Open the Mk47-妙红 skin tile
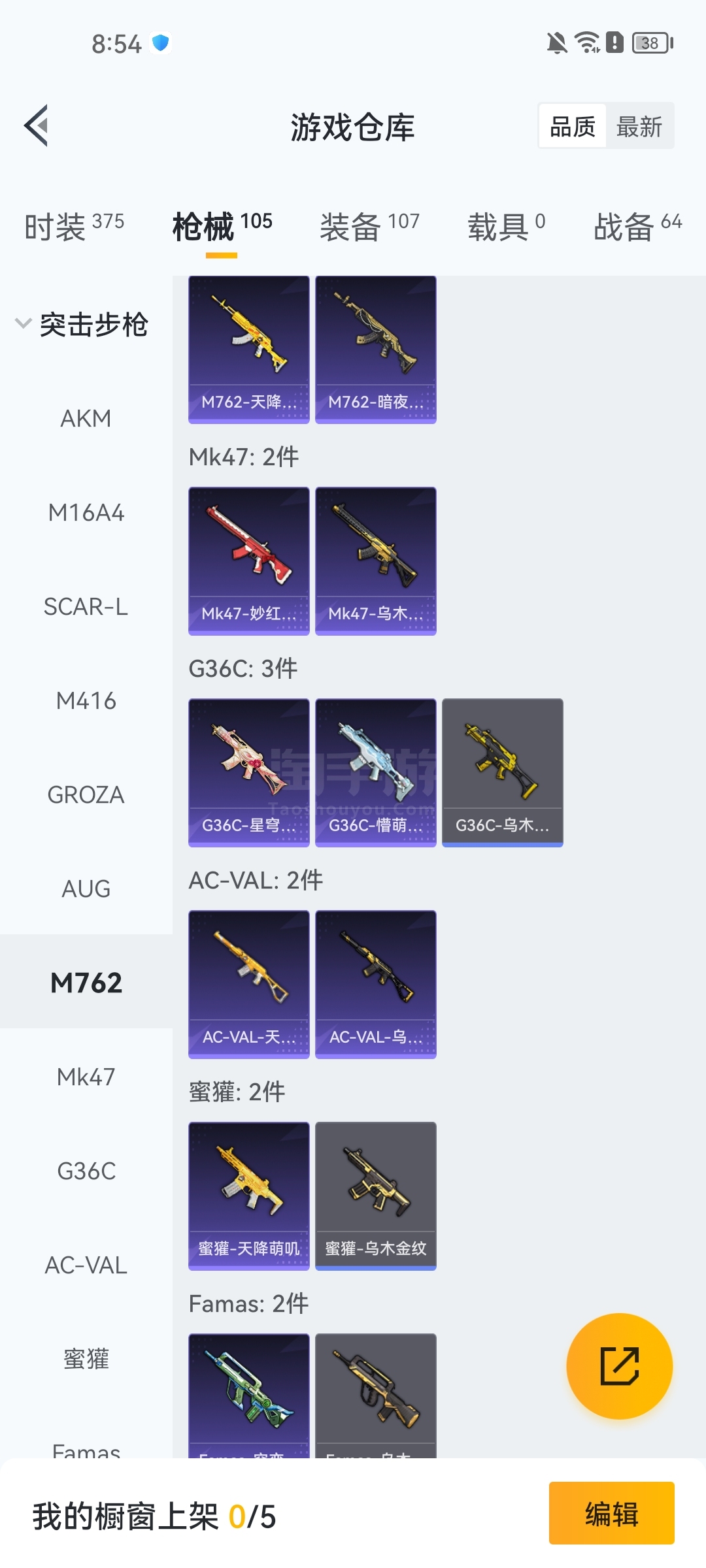The height and width of the screenshot is (1568, 706). click(x=249, y=561)
